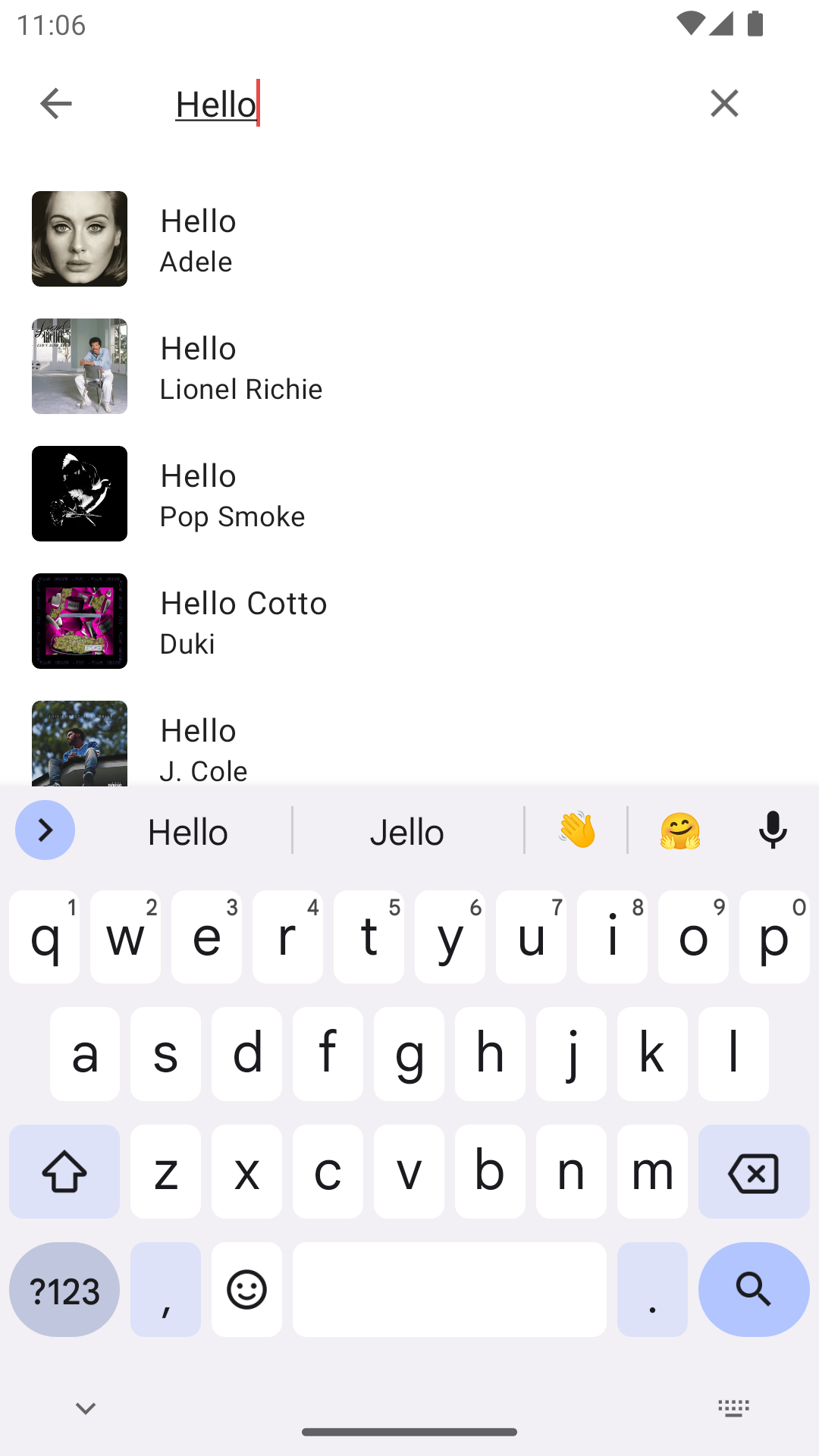Clear the search text with X
The height and width of the screenshot is (1456, 819).
[x=724, y=103]
